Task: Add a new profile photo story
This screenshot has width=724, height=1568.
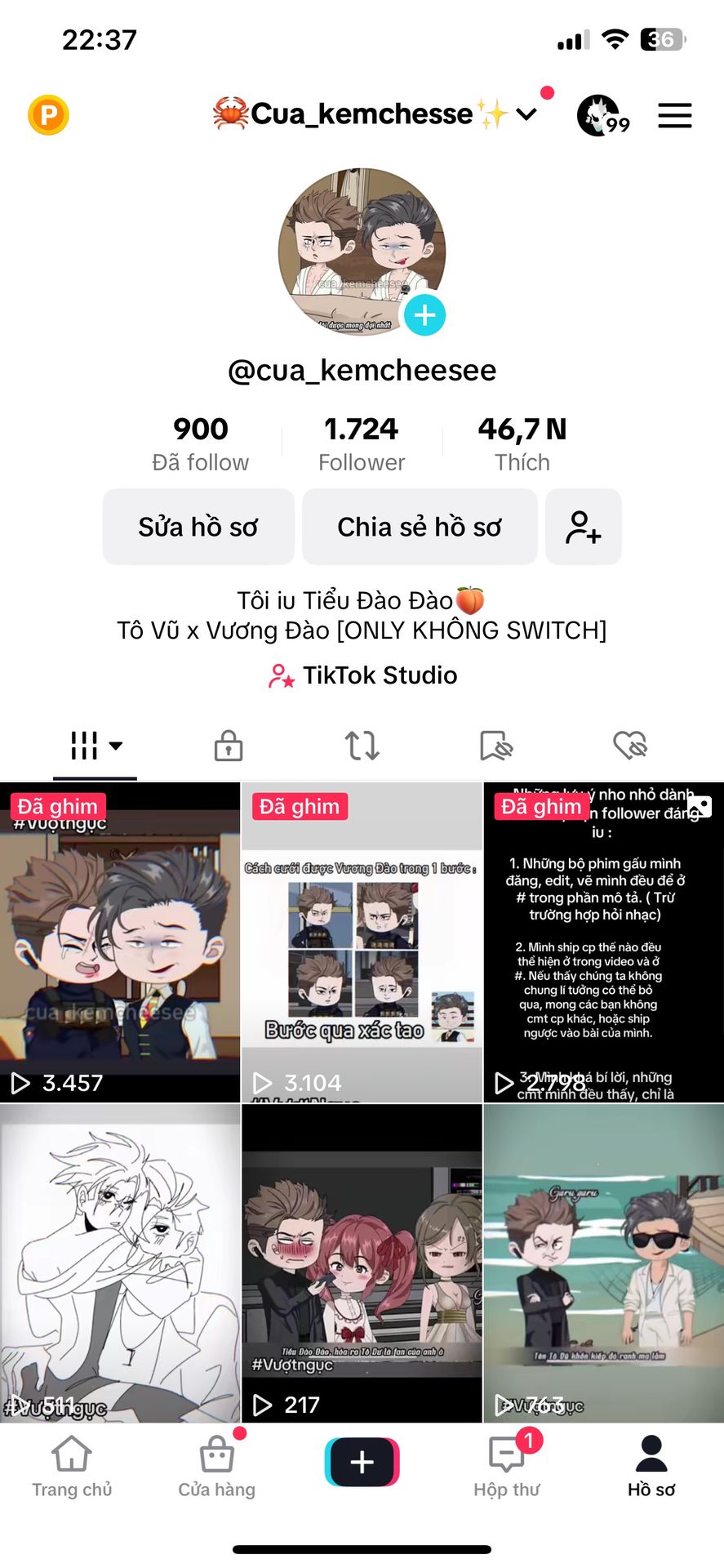Action: tap(424, 315)
